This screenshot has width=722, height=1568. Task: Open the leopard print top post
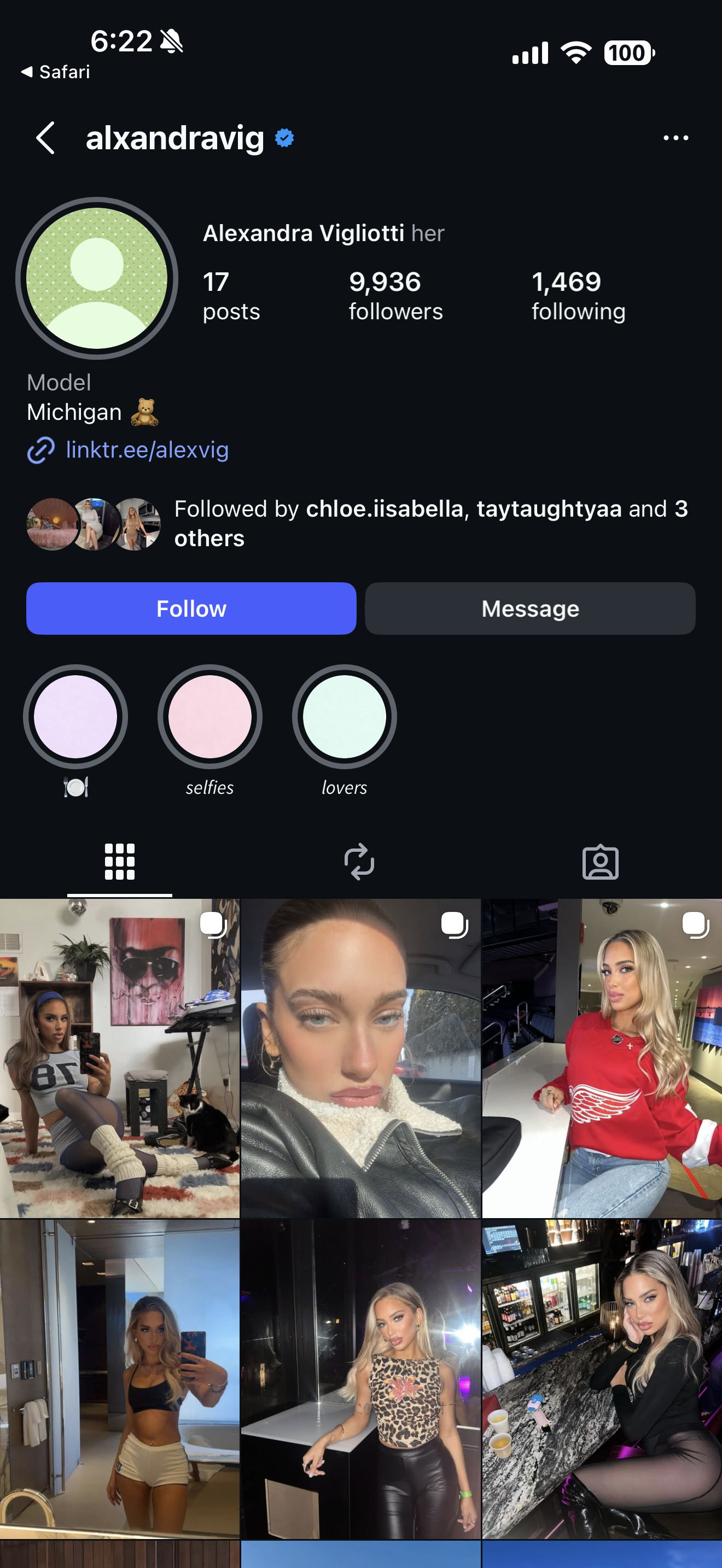point(360,1379)
